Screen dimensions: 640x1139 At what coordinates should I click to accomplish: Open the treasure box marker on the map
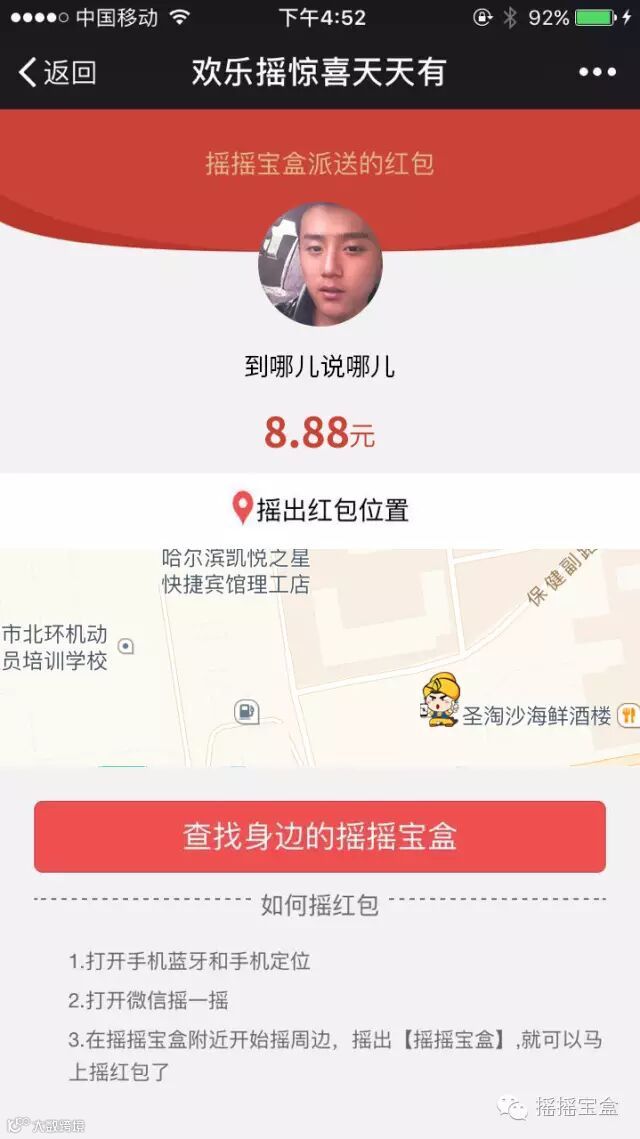click(439, 699)
